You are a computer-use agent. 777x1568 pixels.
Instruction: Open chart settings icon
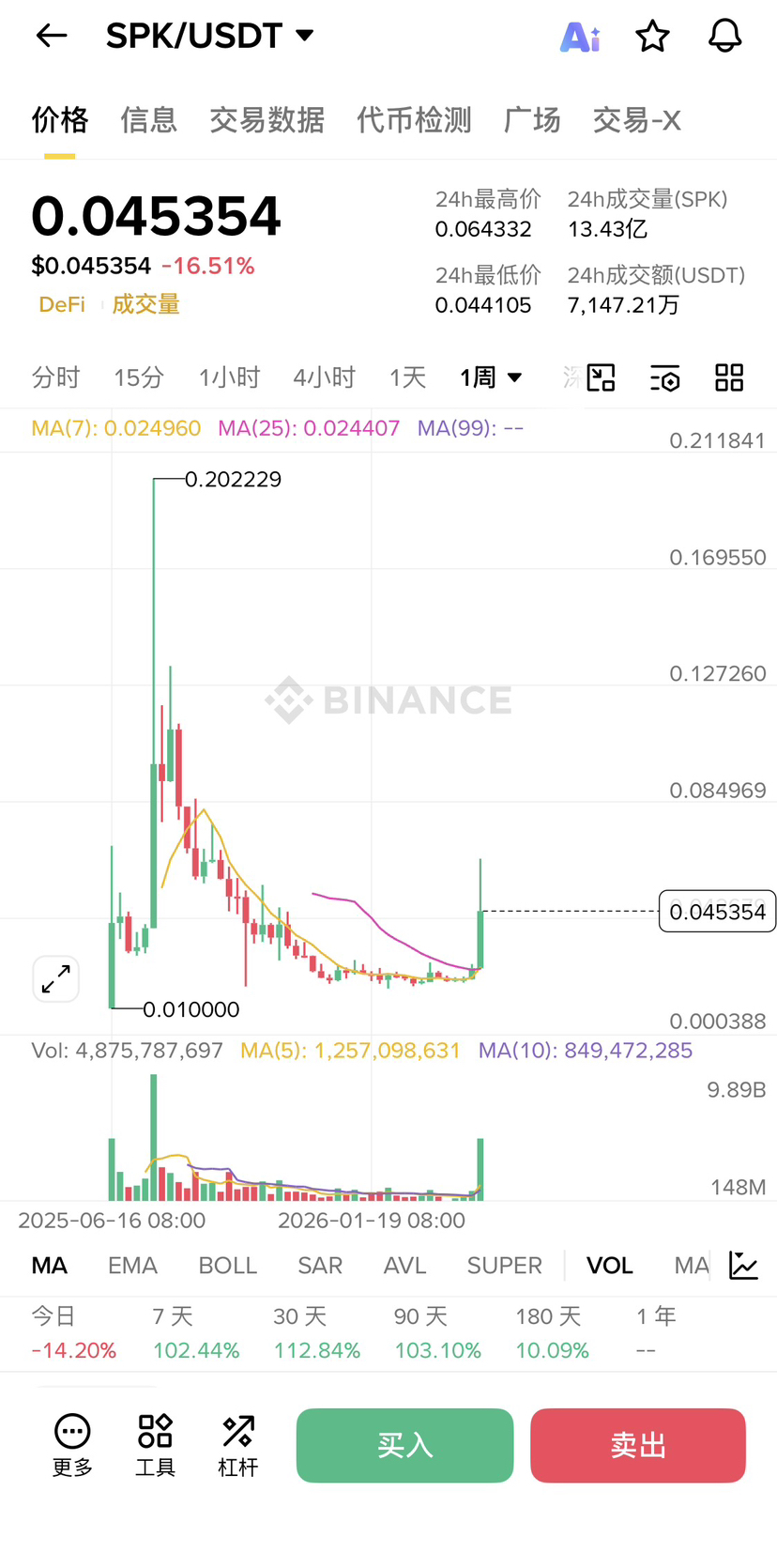coord(664,378)
